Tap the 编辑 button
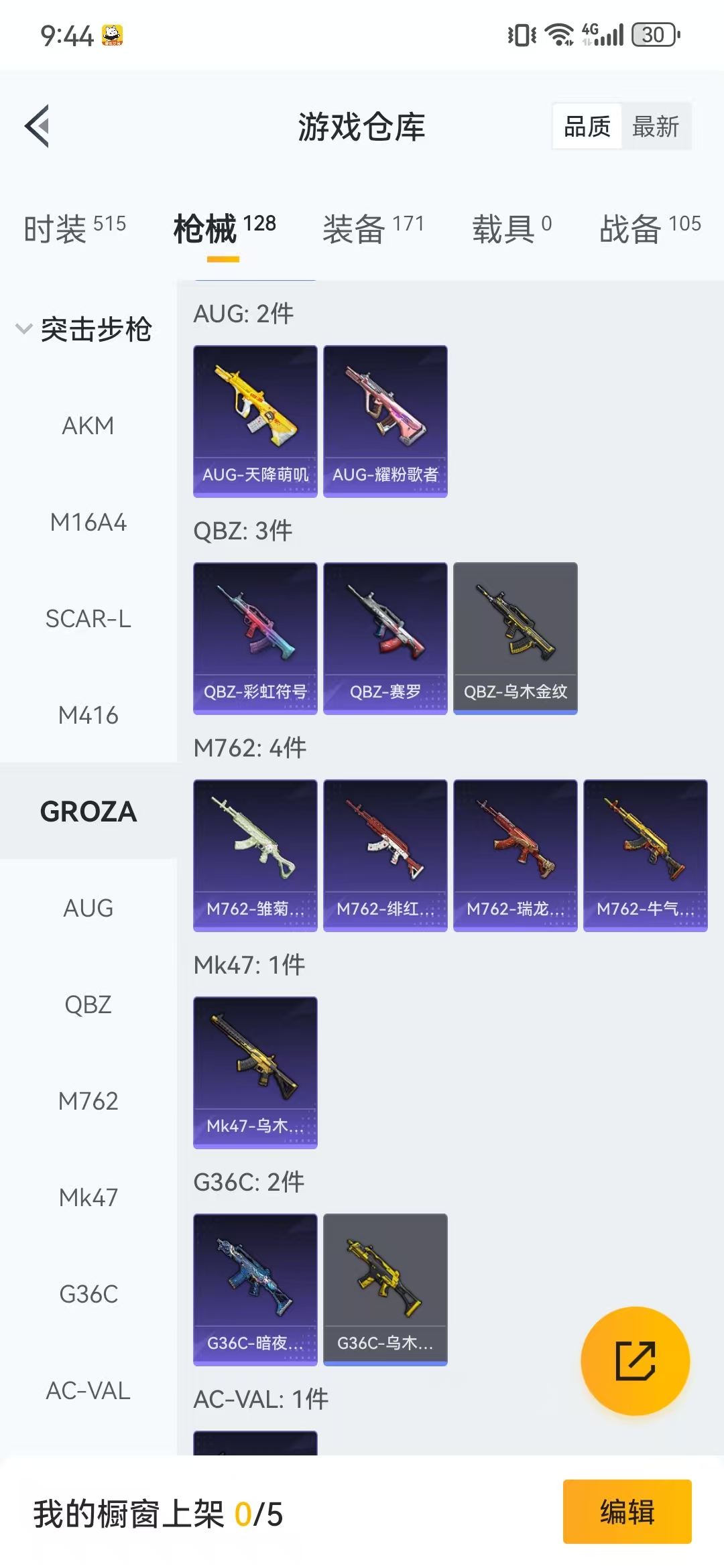 coord(627,1512)
